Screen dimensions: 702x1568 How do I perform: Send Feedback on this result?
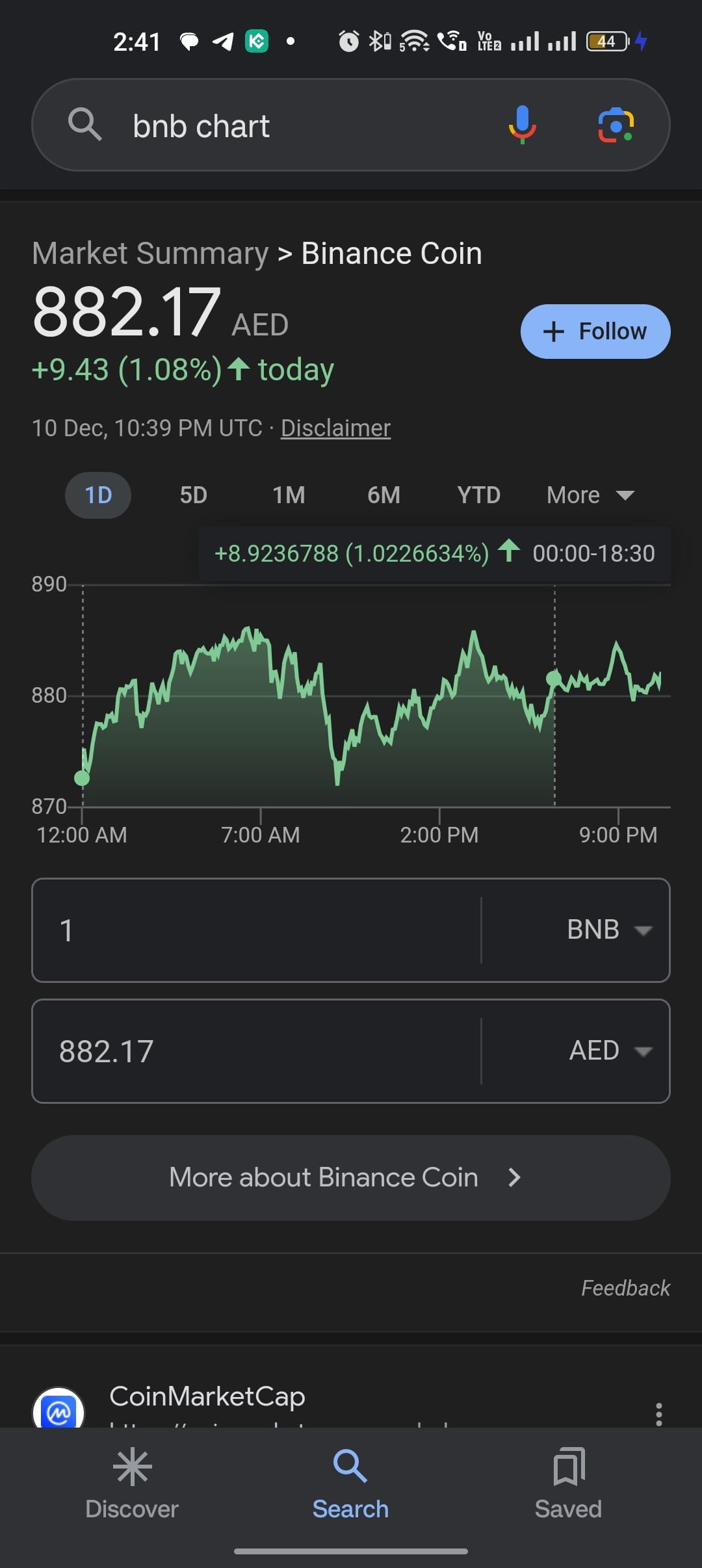(625, 1288)
